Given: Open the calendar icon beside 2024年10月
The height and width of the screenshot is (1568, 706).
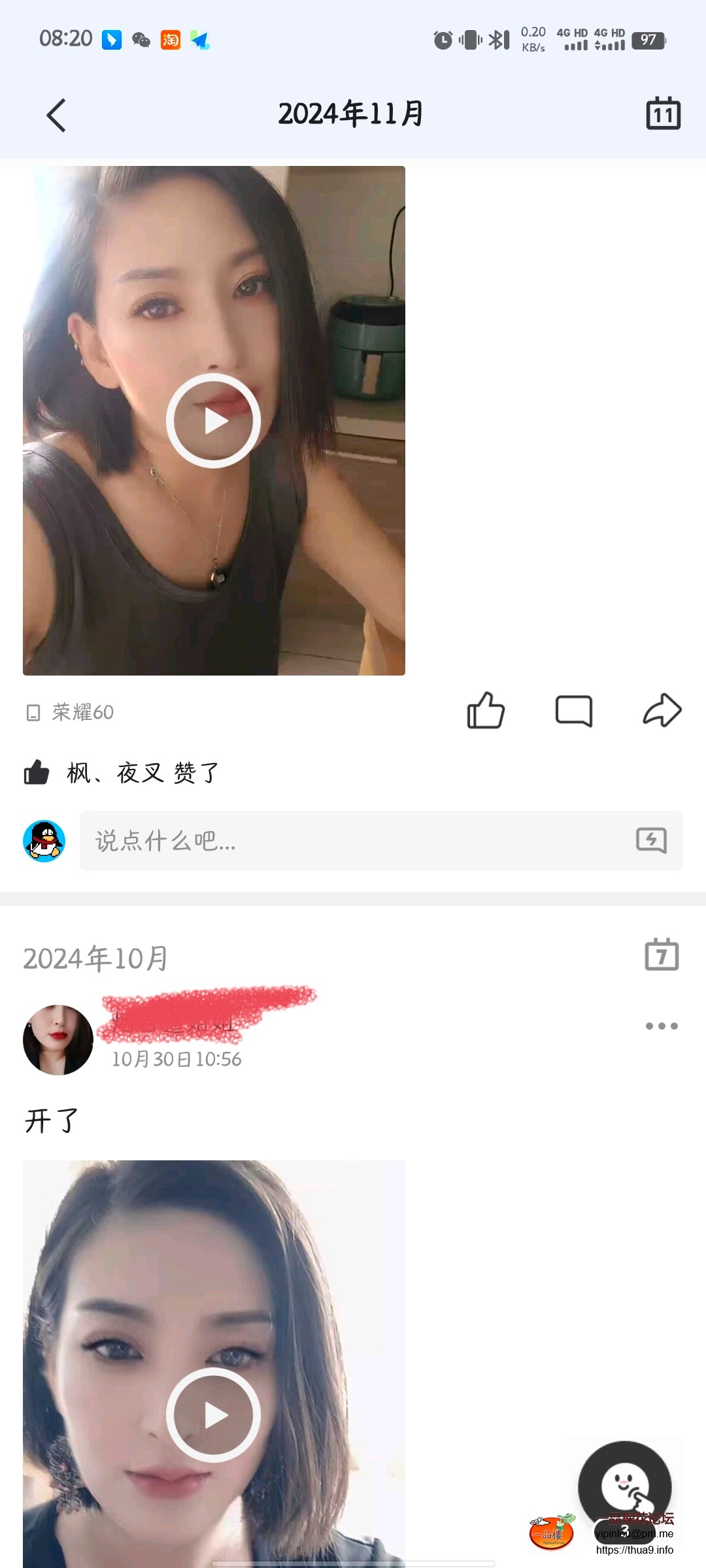Looking at the screenshot, I should tap(662, 955).
